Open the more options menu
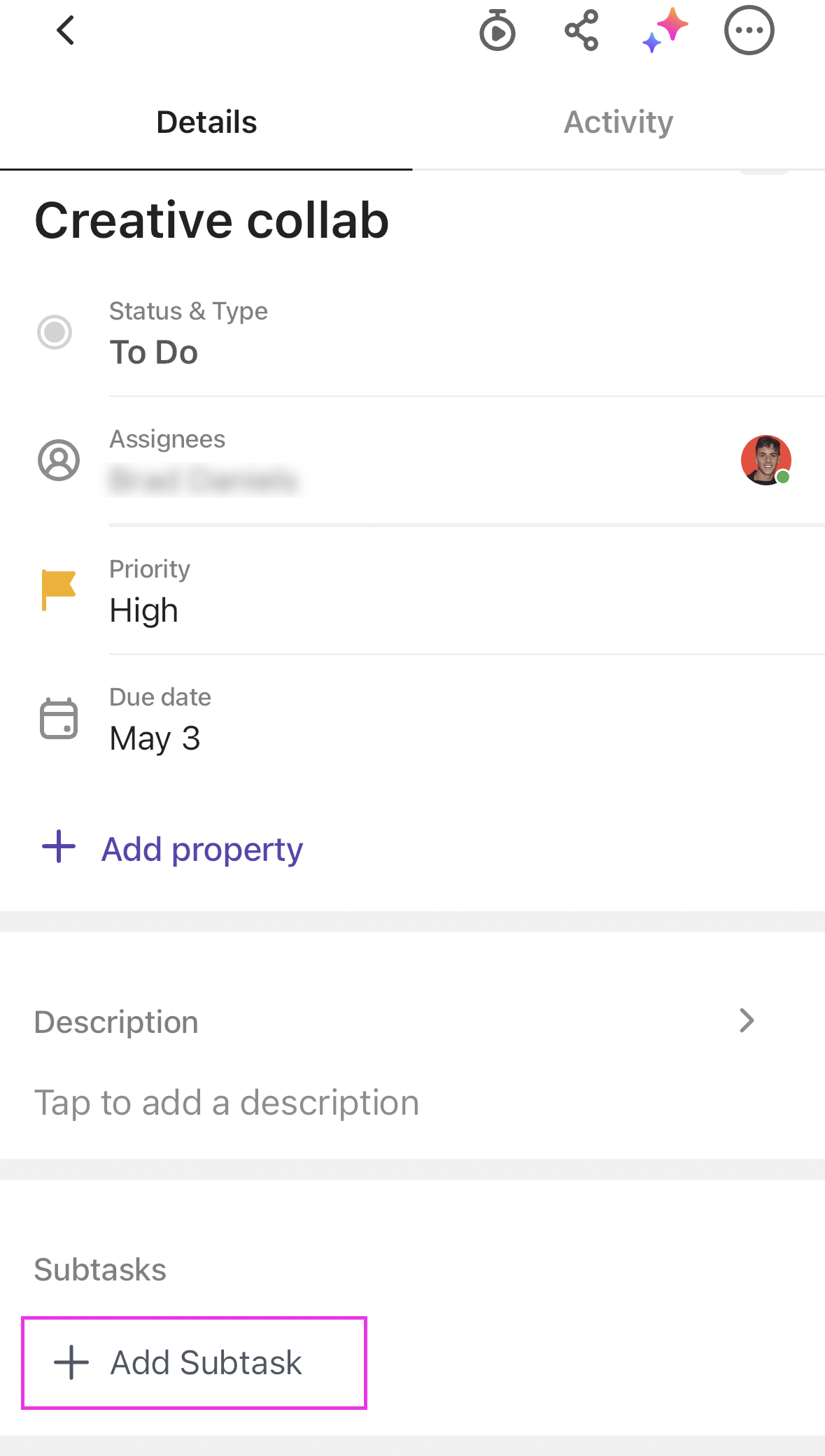 point(749,31)
